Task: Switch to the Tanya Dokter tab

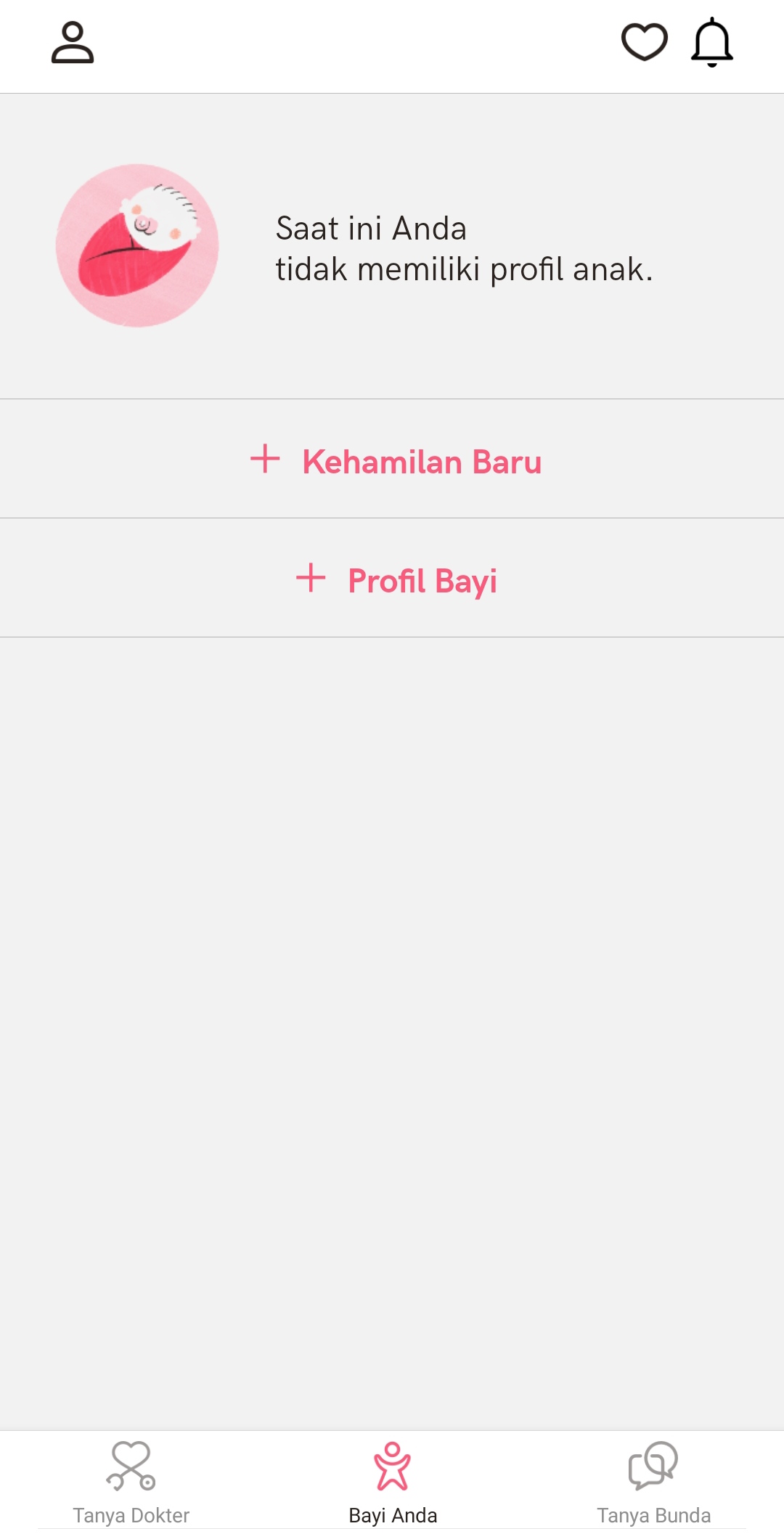Action: pyautogui.click(x=131, y=1482)
